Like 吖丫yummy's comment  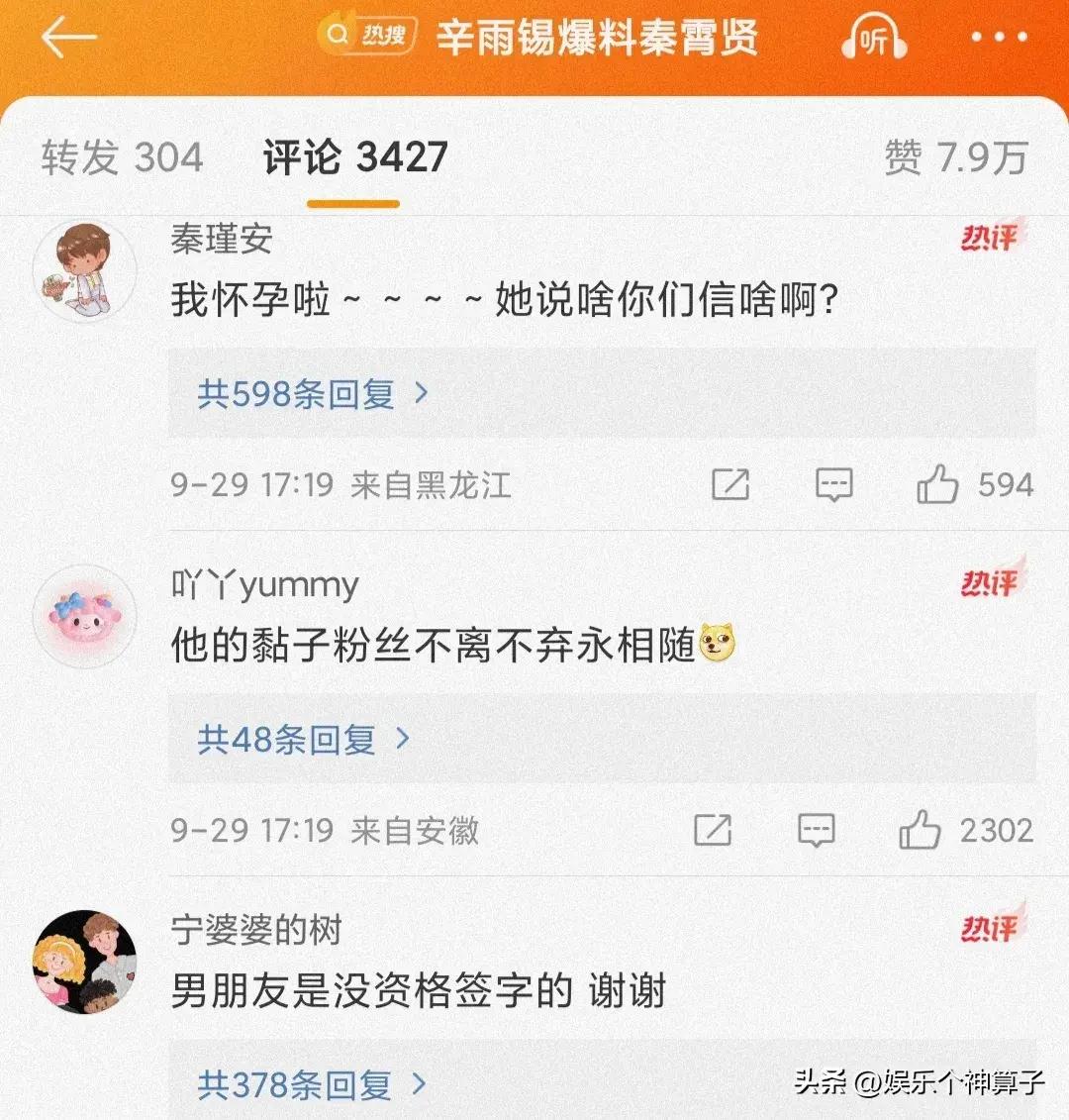coord(920,830)
